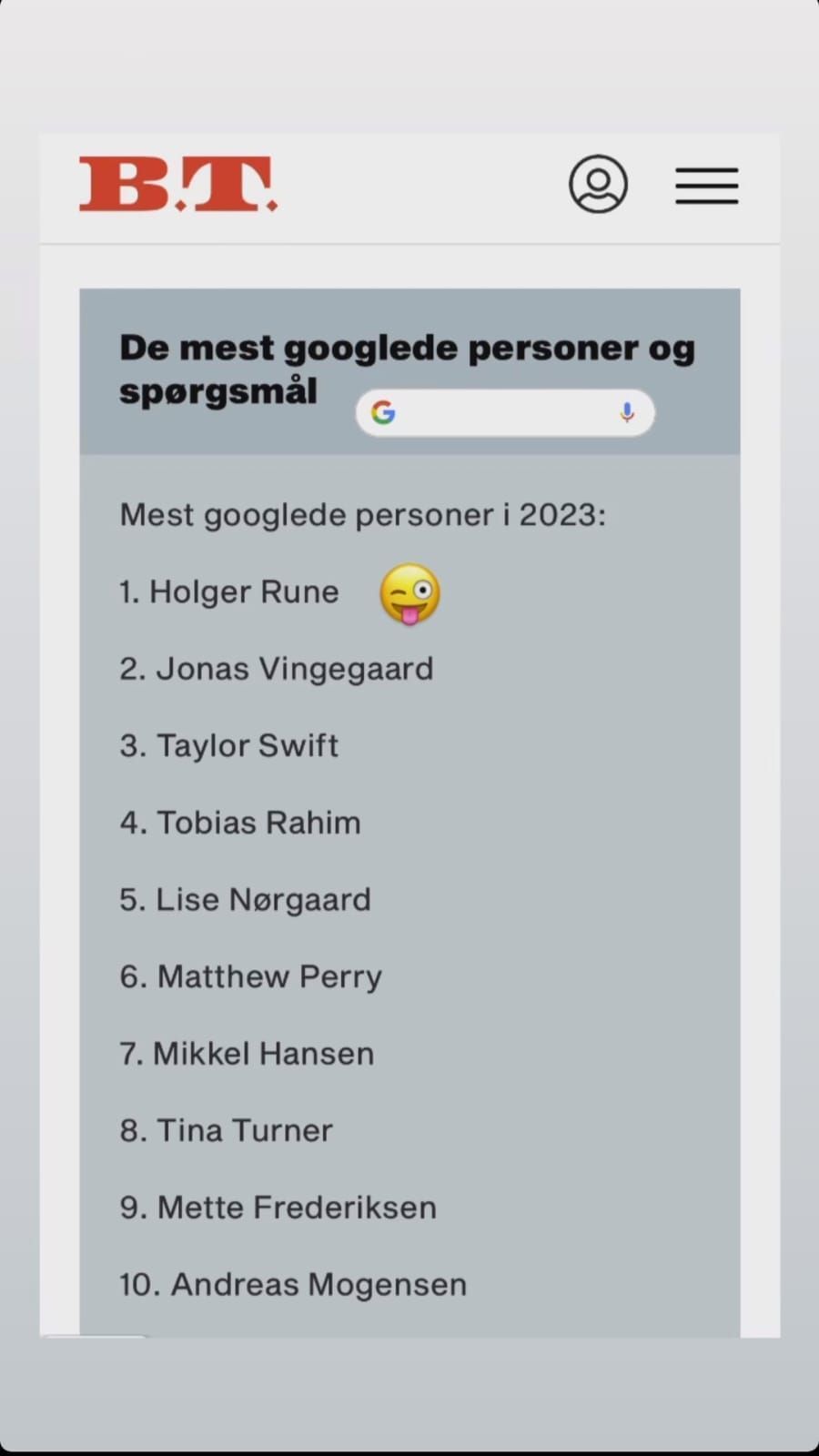819x1456 pixels.
Task: Select Mikkel Hansen at position seven
Action: (247, 1053)
